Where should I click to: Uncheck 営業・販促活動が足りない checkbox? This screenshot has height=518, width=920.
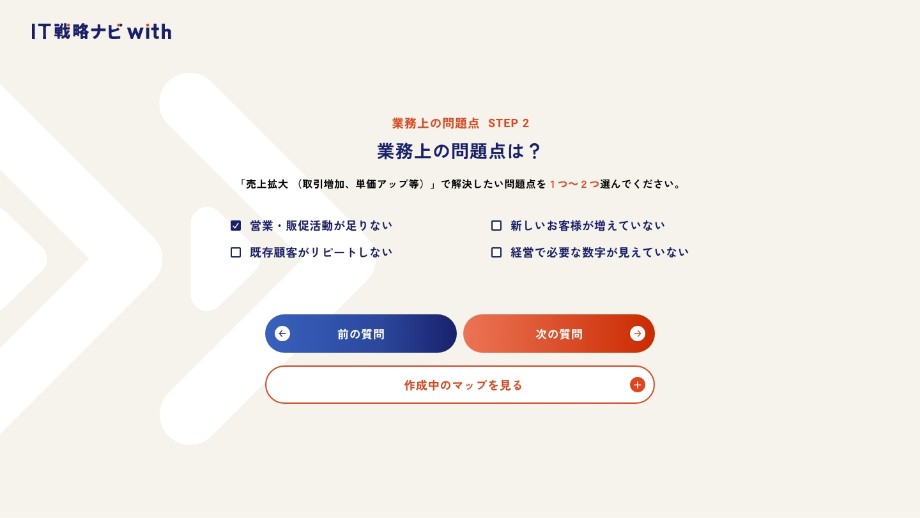(x=236, y=226)
